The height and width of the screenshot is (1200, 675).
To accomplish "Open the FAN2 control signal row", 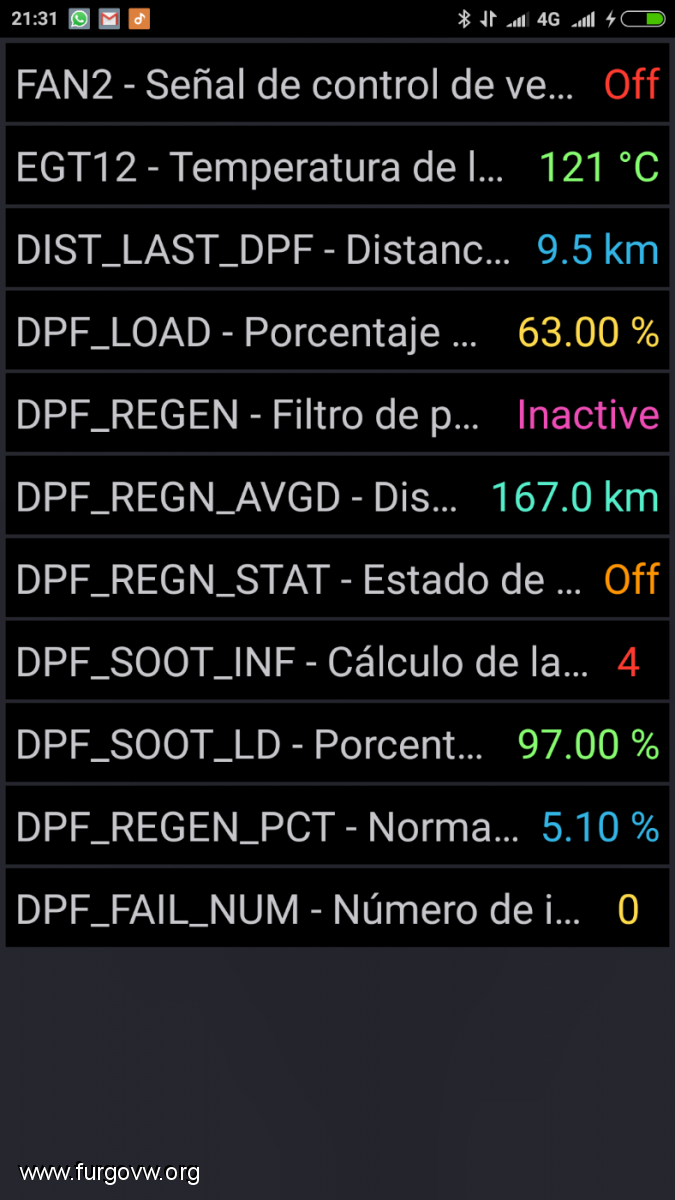I will [x=337, y=84].
